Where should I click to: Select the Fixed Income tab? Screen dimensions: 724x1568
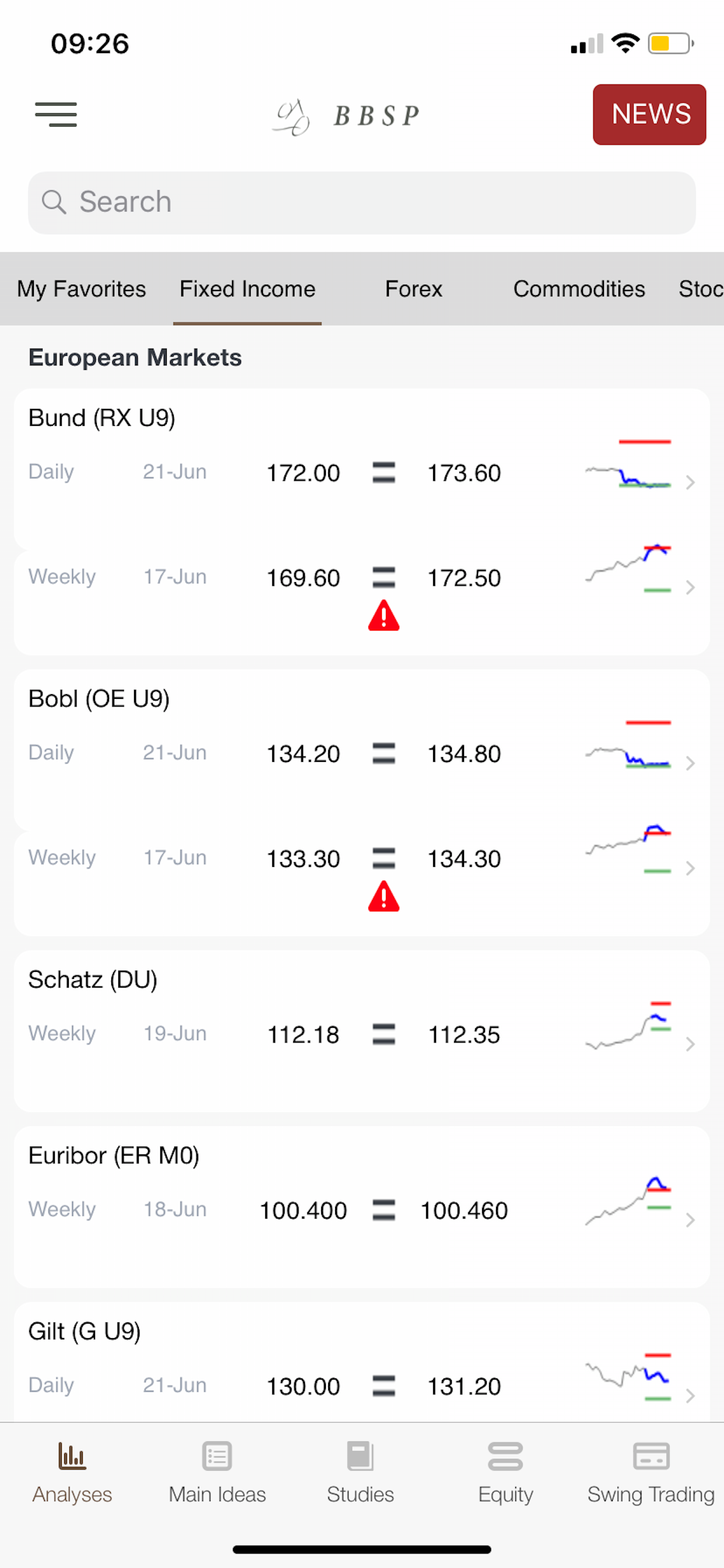[x=247, y=289]
